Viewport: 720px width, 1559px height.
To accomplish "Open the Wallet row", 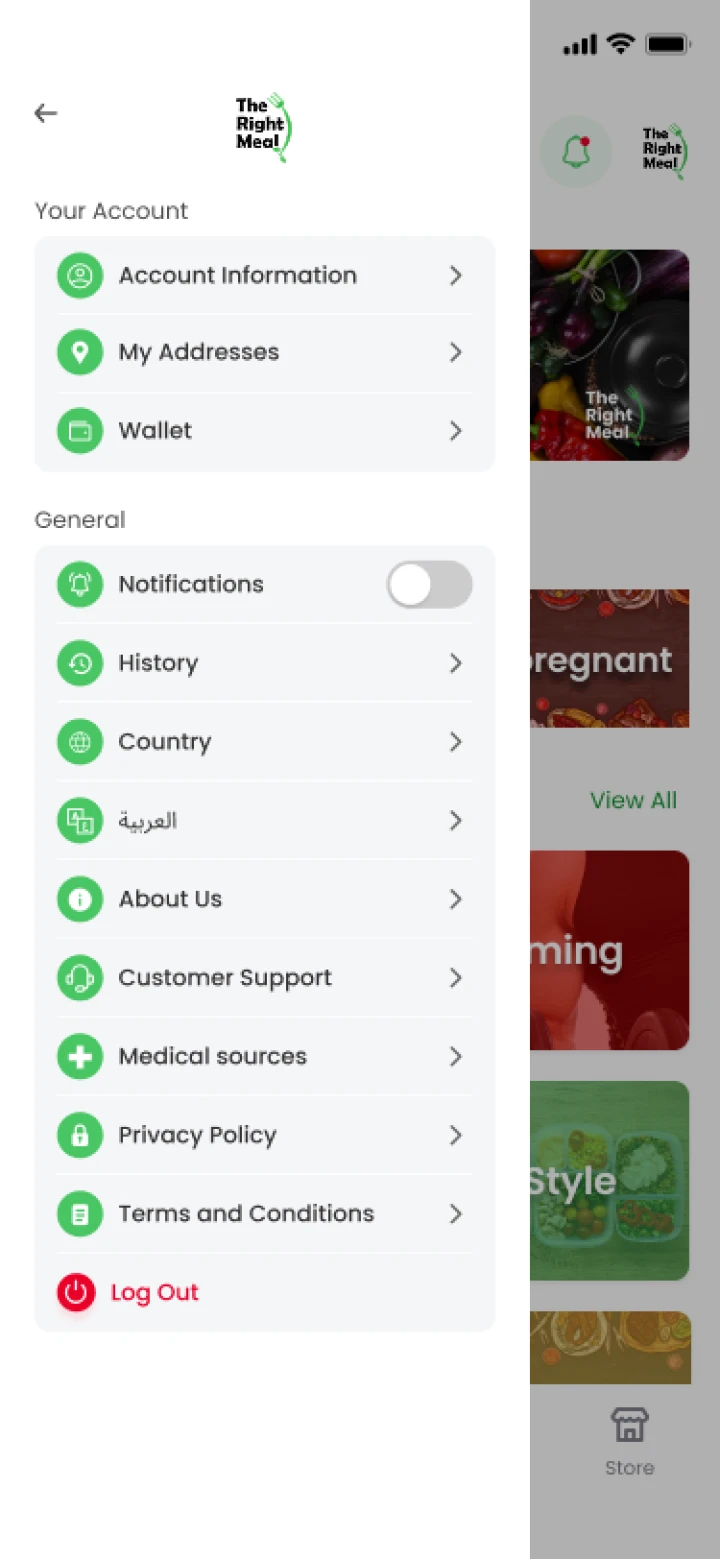I will tap(264, 431).
